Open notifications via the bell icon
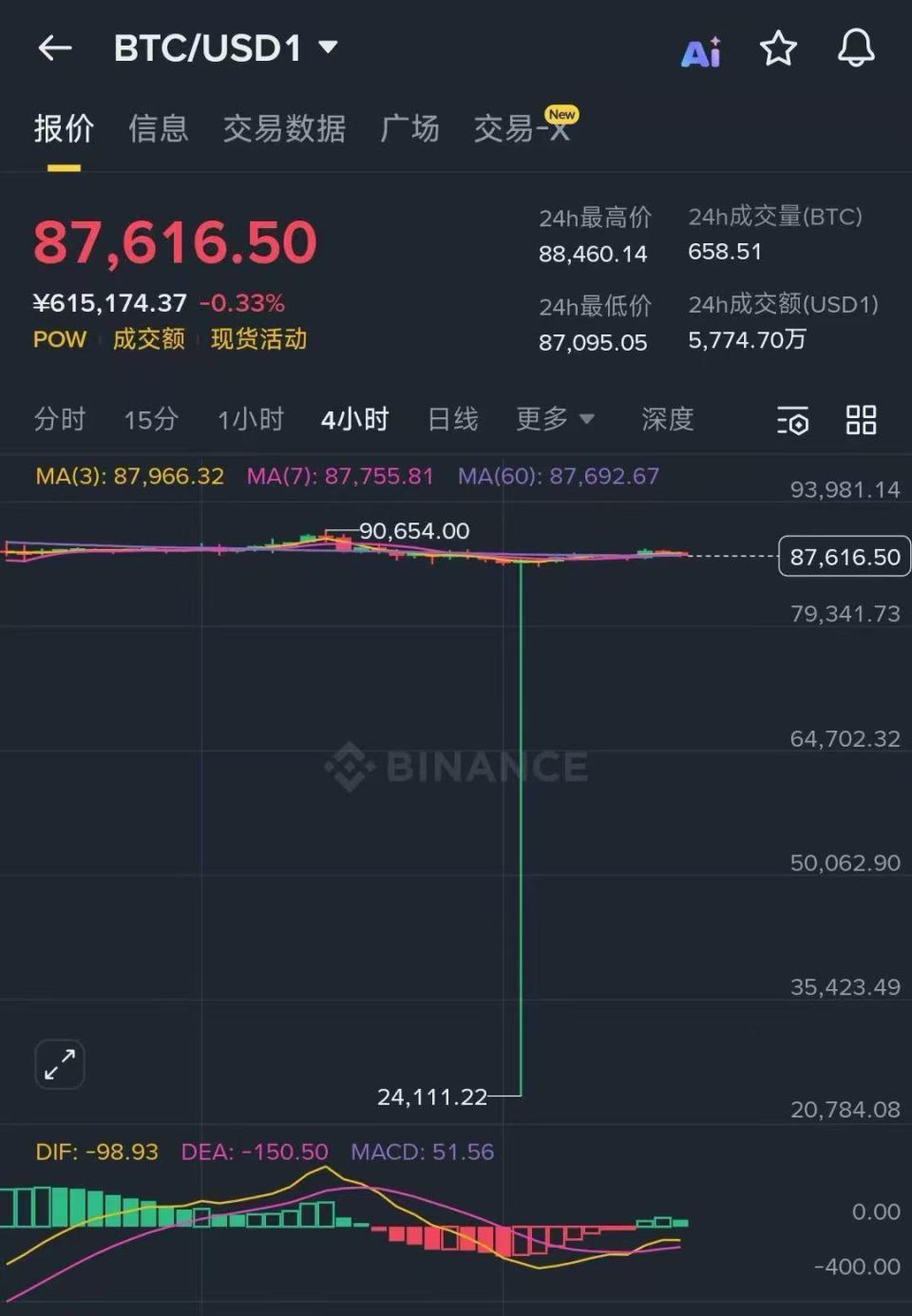This screenshot has height=1316, width=912. pyautogui.click(x=854, y=49)
